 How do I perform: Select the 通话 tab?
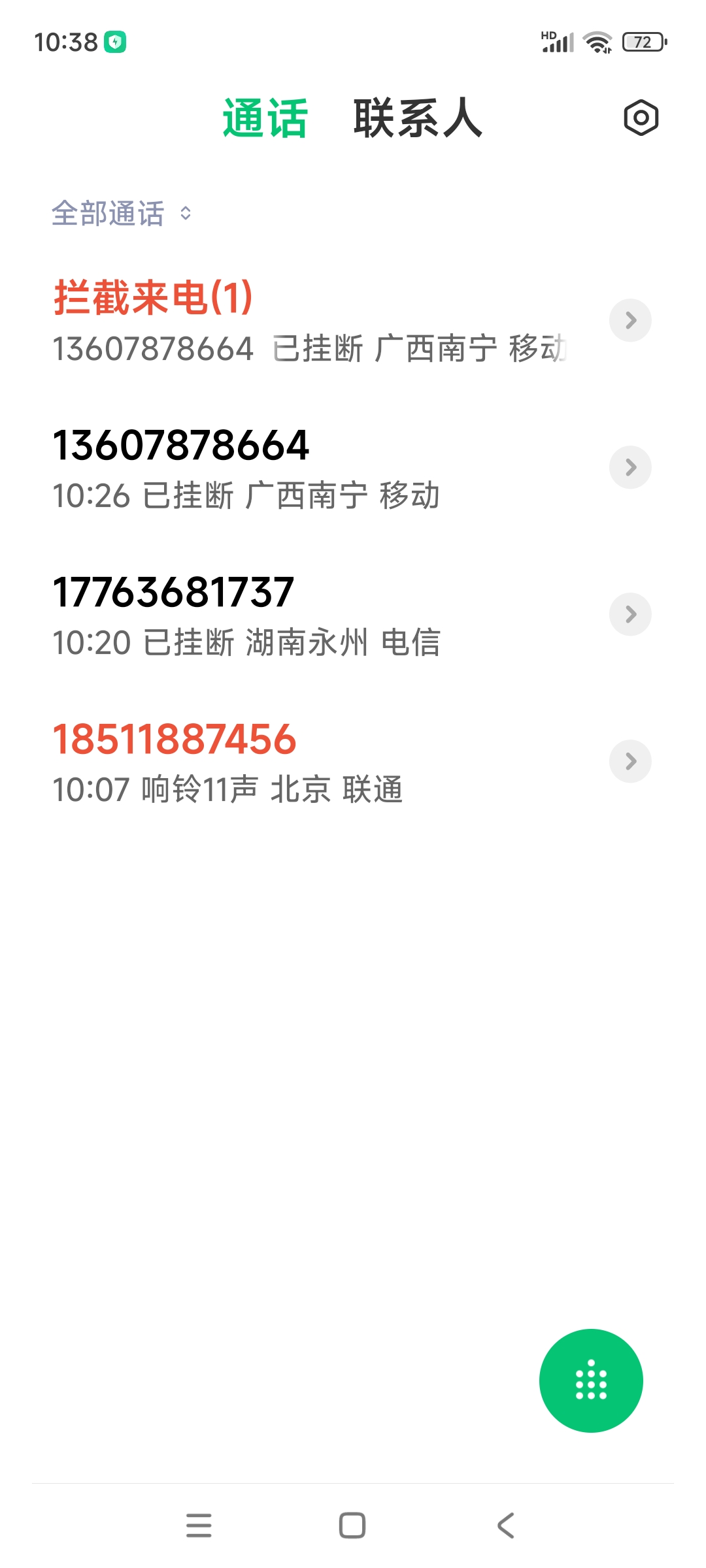[265, 118]
